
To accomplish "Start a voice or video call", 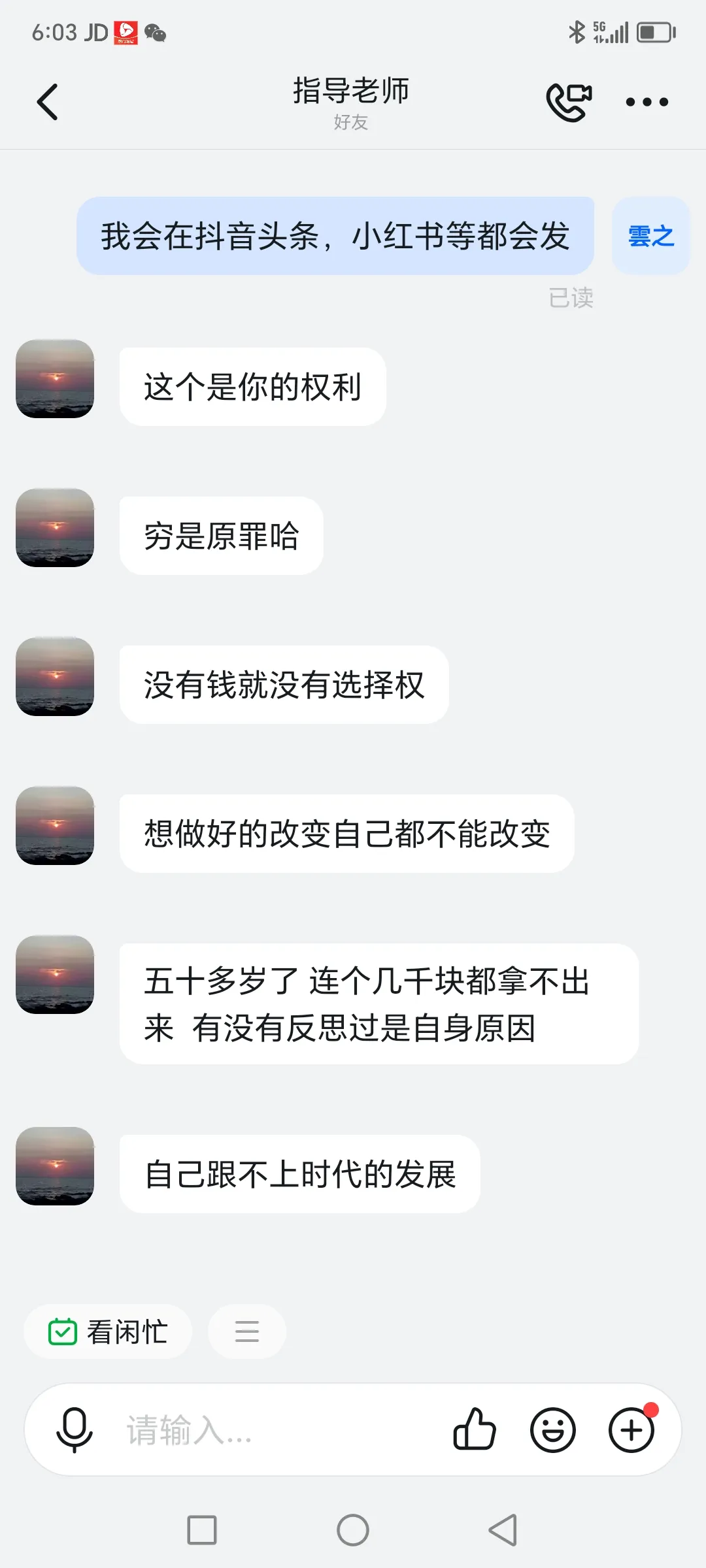I will [569, 102].
